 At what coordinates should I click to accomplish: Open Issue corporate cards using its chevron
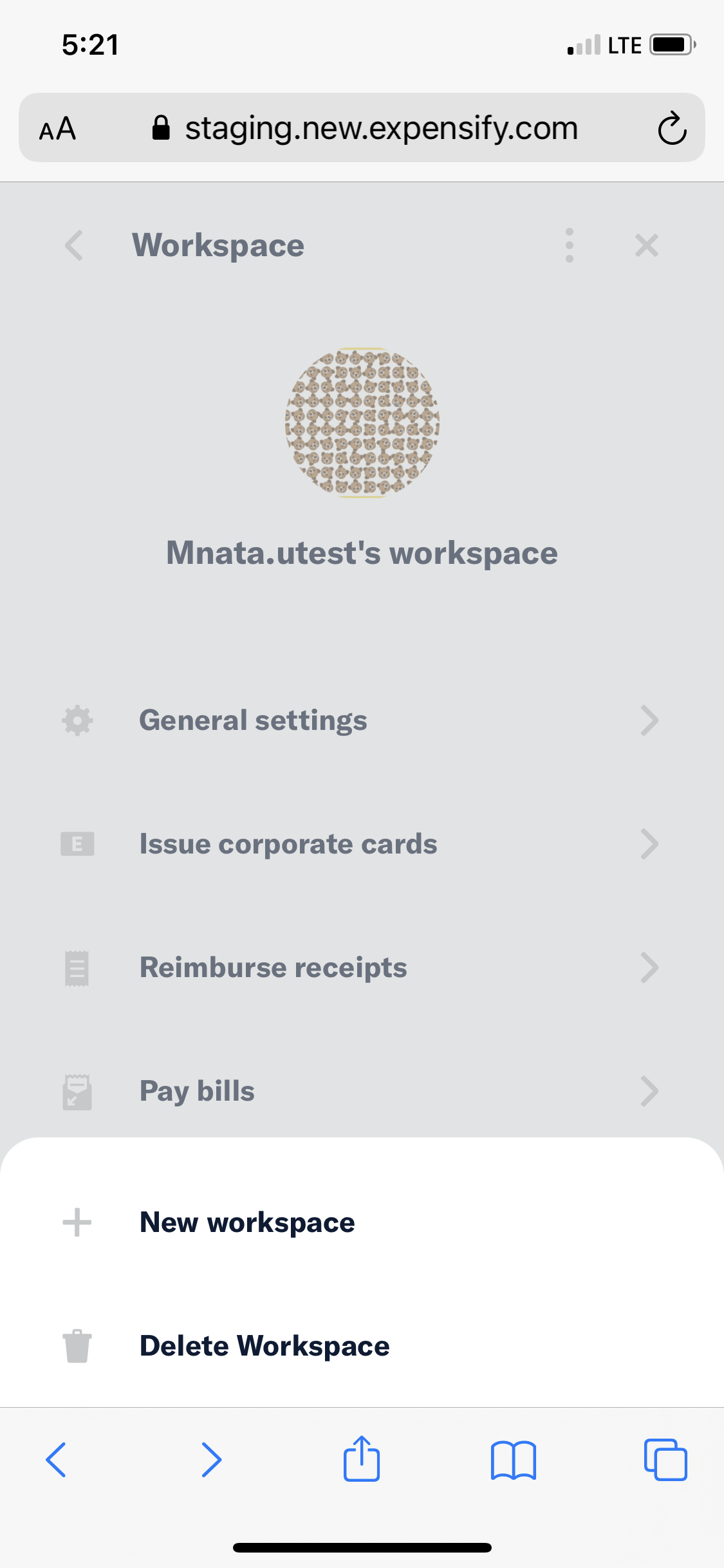[x=649, y=844]
